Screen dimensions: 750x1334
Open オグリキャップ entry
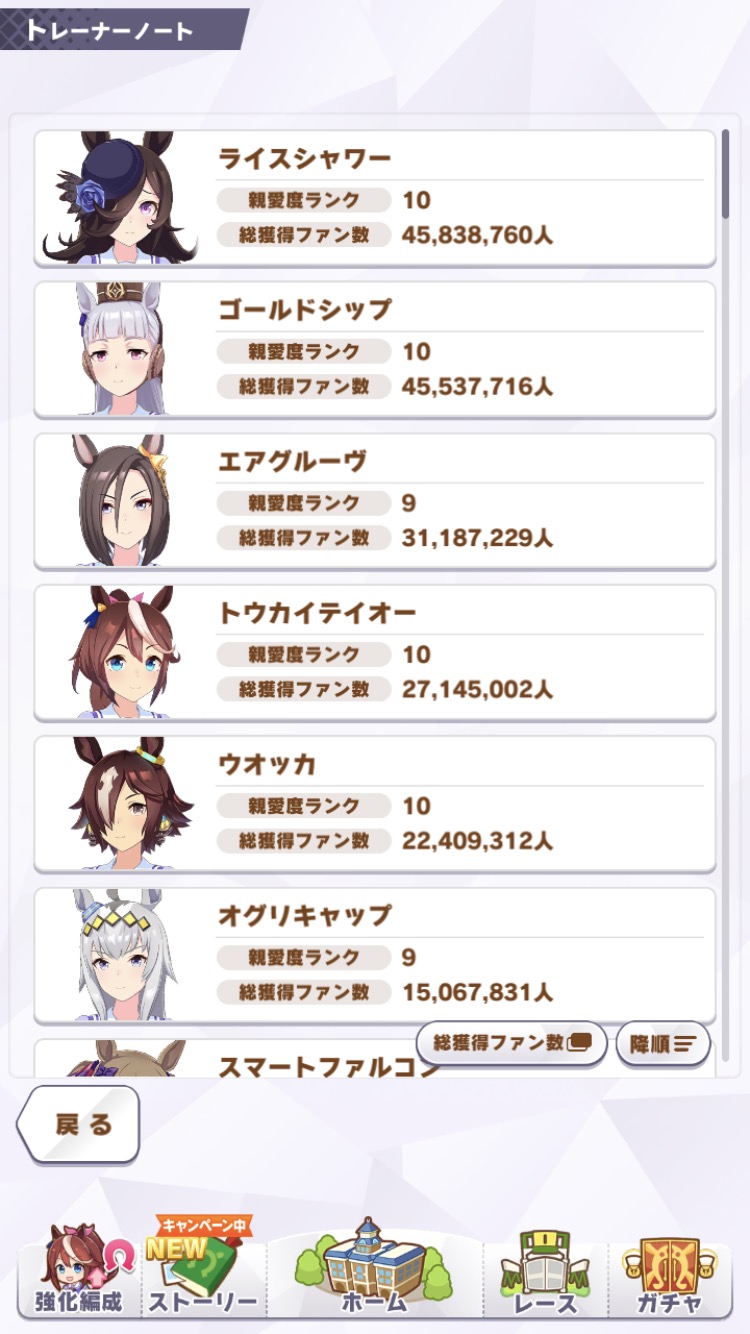tap(375, 956)
